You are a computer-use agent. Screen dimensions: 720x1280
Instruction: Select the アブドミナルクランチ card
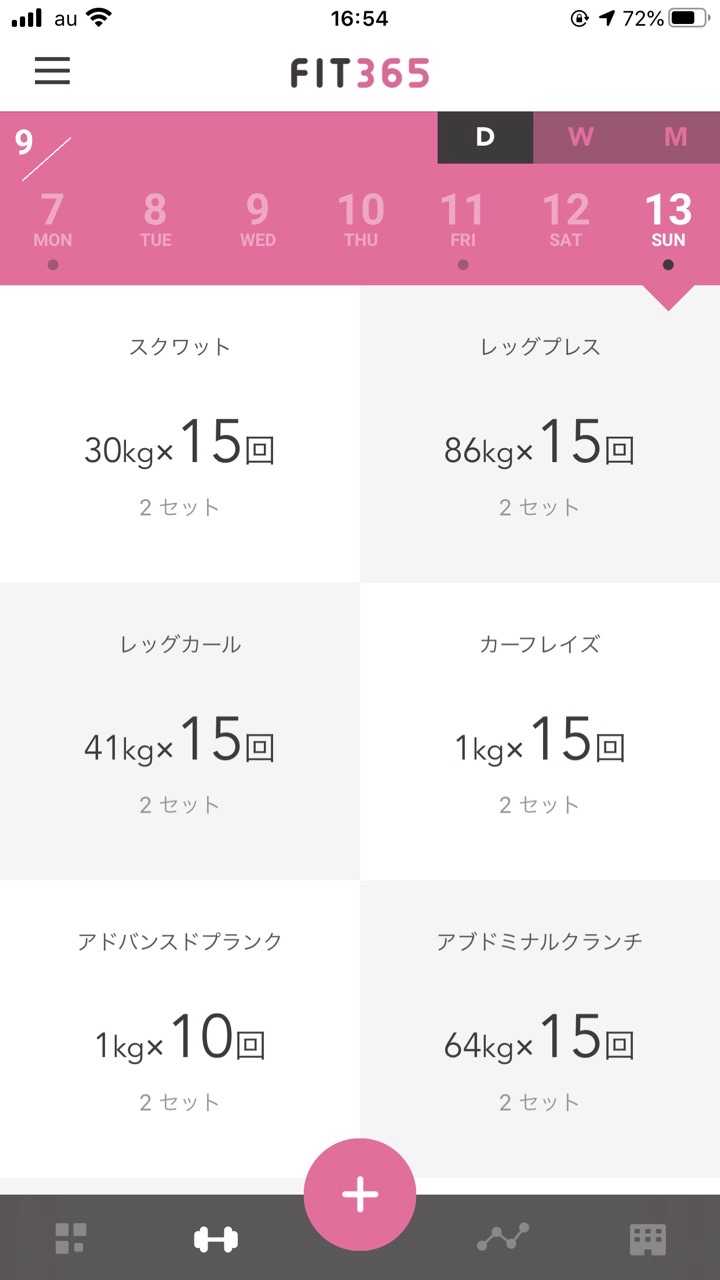[540, 1028]
